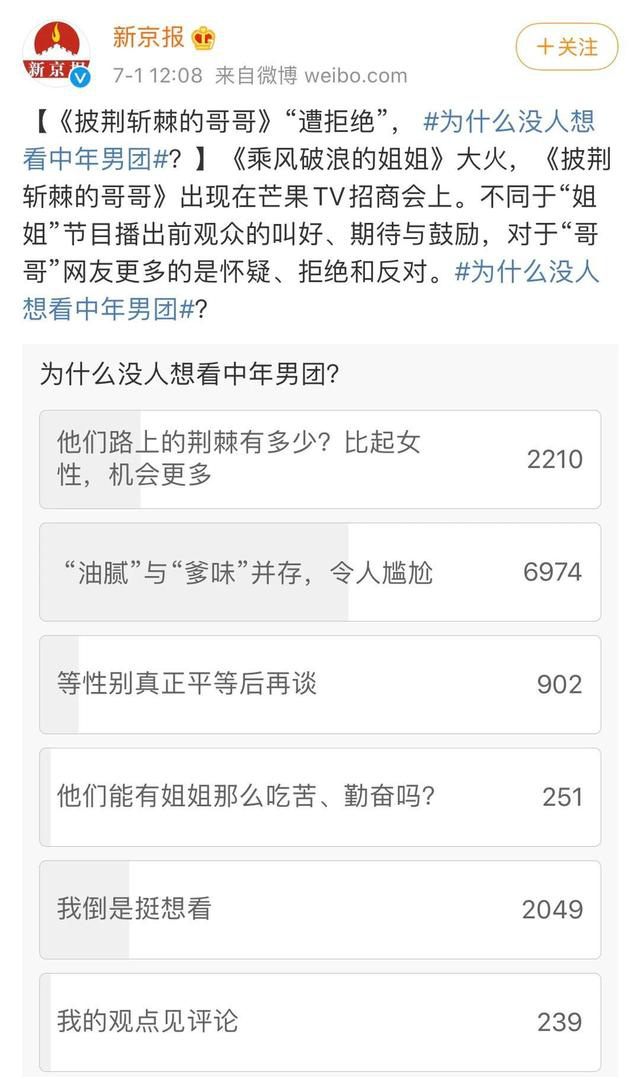Follow 新京报 with the 关注 button
Screen dimensions: 640x1077
pyautogui.click(x=567, y=47)
